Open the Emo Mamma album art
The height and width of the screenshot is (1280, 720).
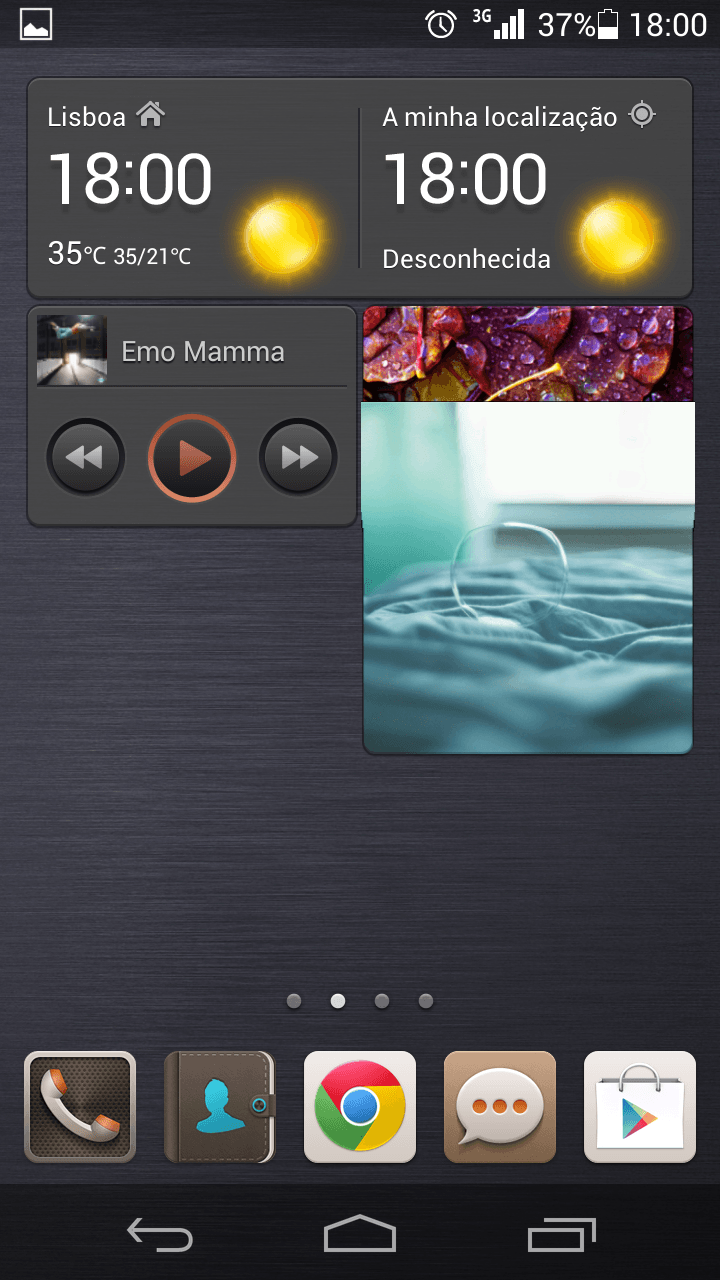click(71, 350)
